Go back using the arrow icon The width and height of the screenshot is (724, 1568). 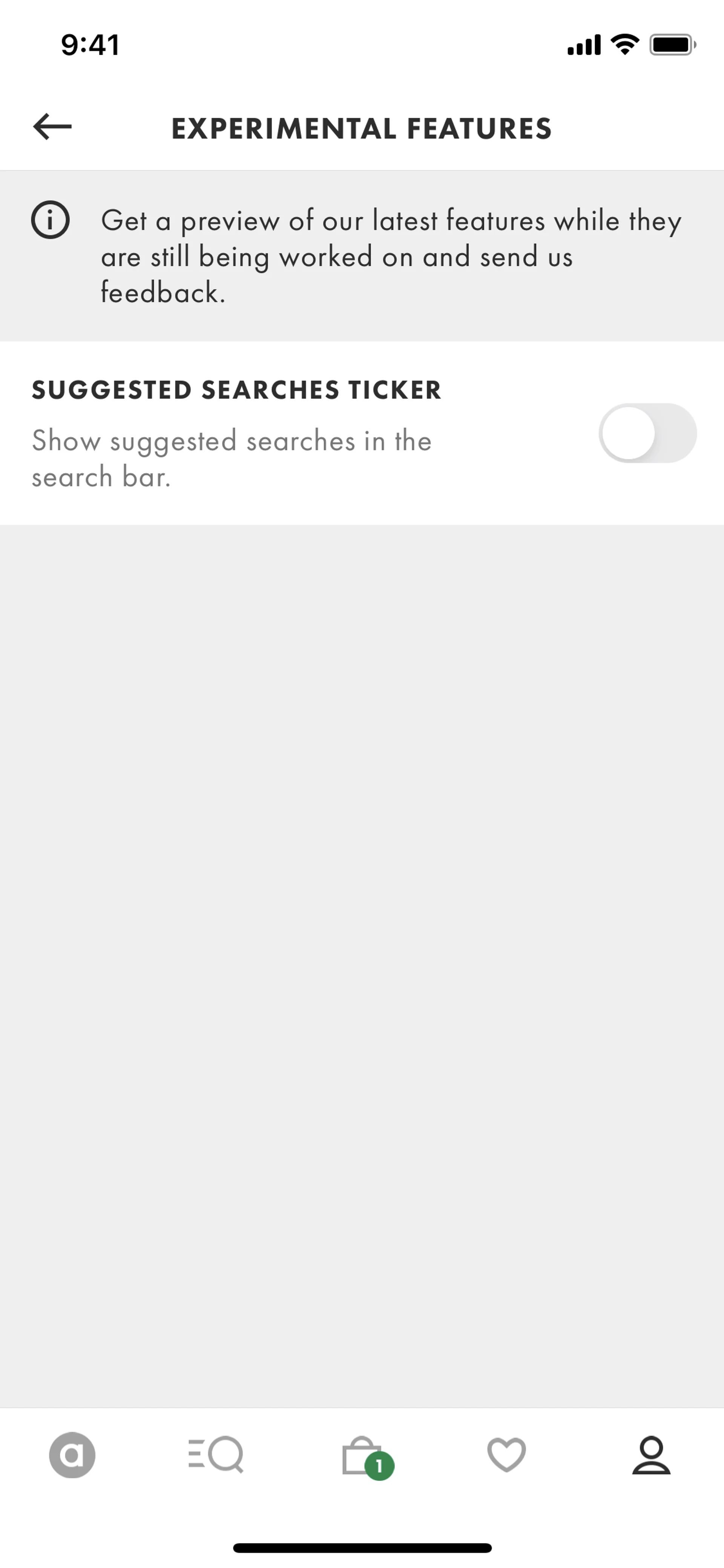[x=52, y=127]
